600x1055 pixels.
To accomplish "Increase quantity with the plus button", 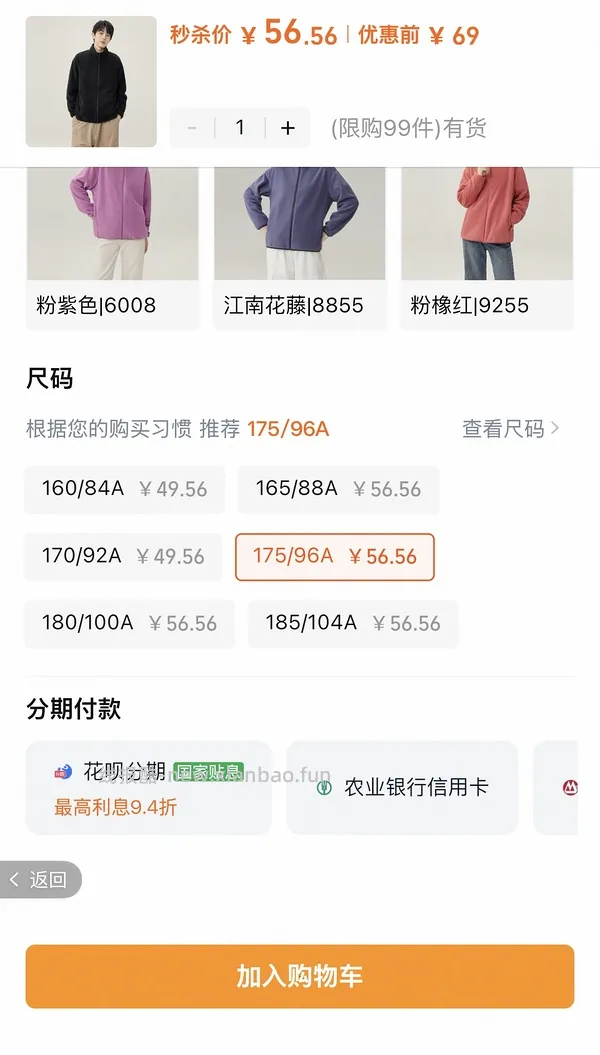I will [x=288, y=128].
